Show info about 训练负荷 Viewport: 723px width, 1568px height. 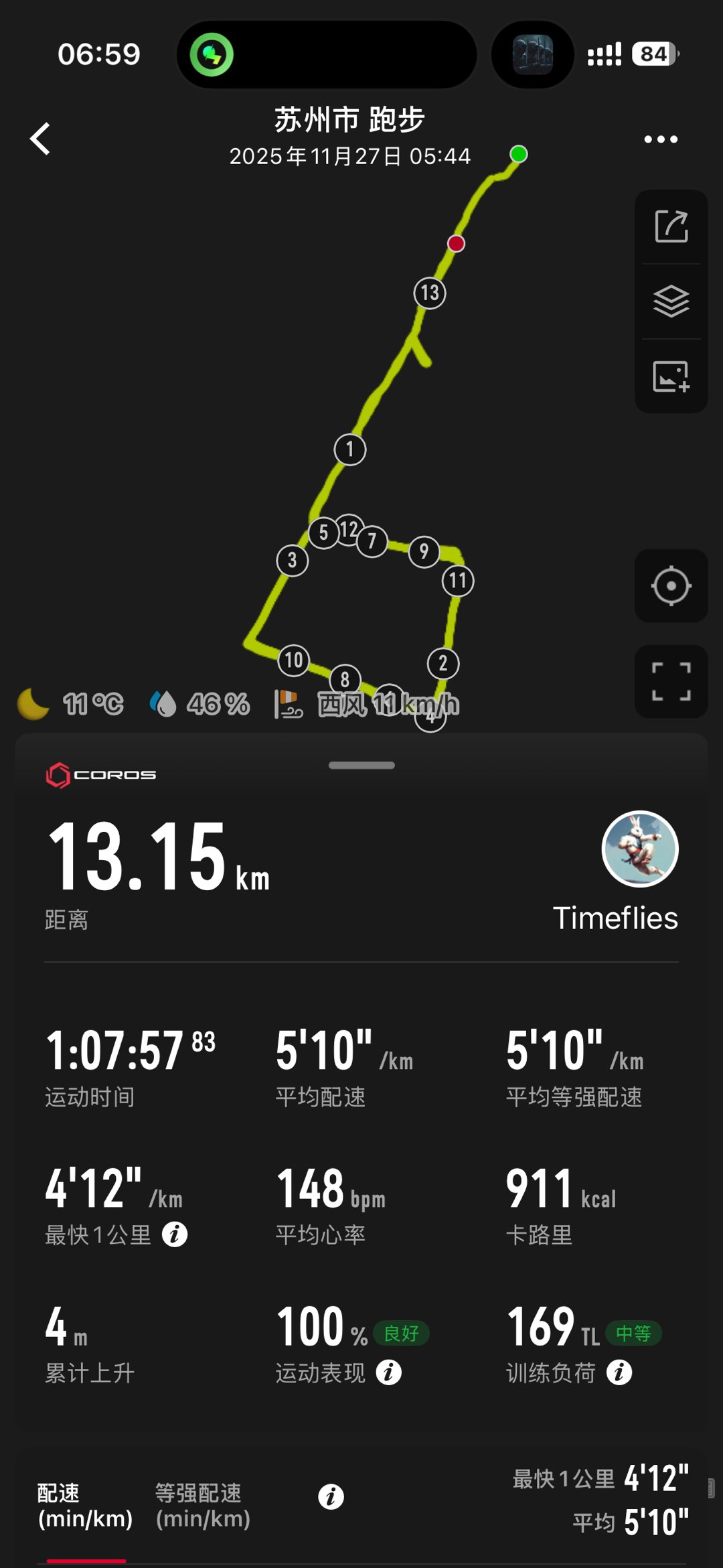click(x=619, y=1372)
